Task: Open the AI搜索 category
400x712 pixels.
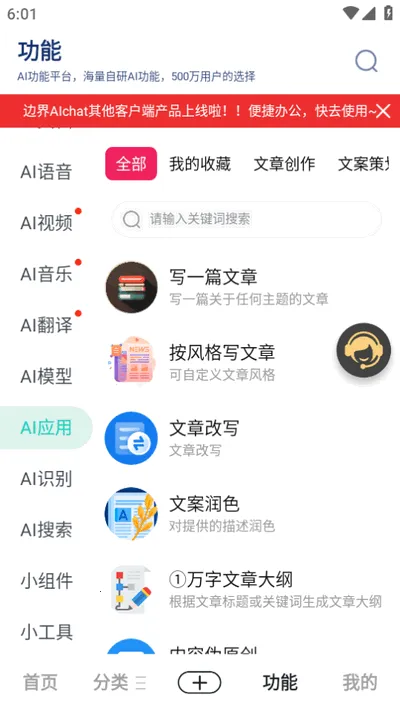Action: (x=46, y=530)
